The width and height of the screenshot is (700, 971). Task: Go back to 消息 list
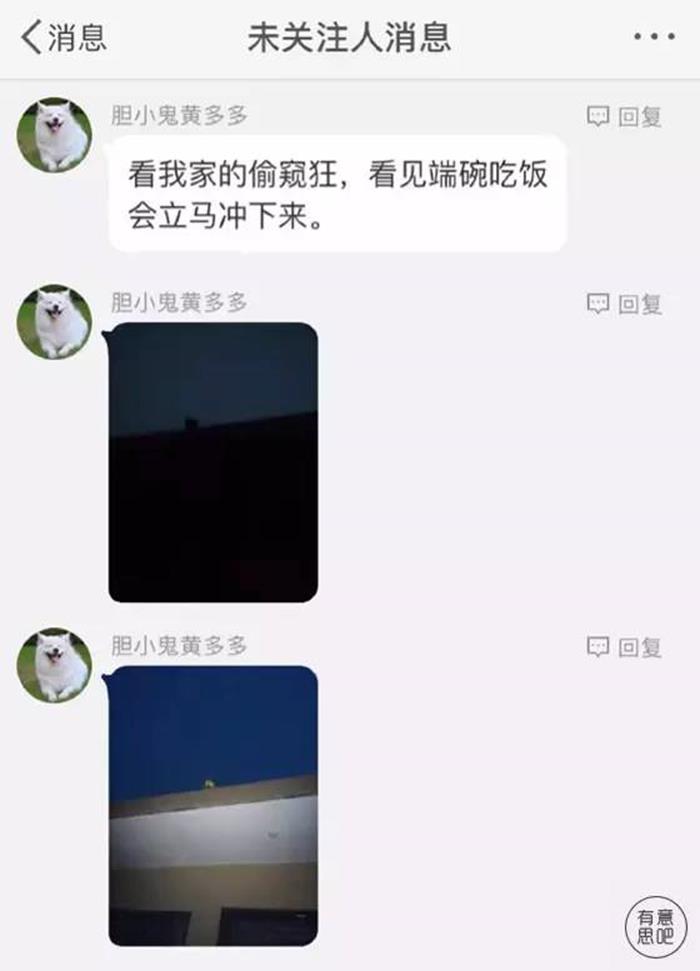click(63, 38)
